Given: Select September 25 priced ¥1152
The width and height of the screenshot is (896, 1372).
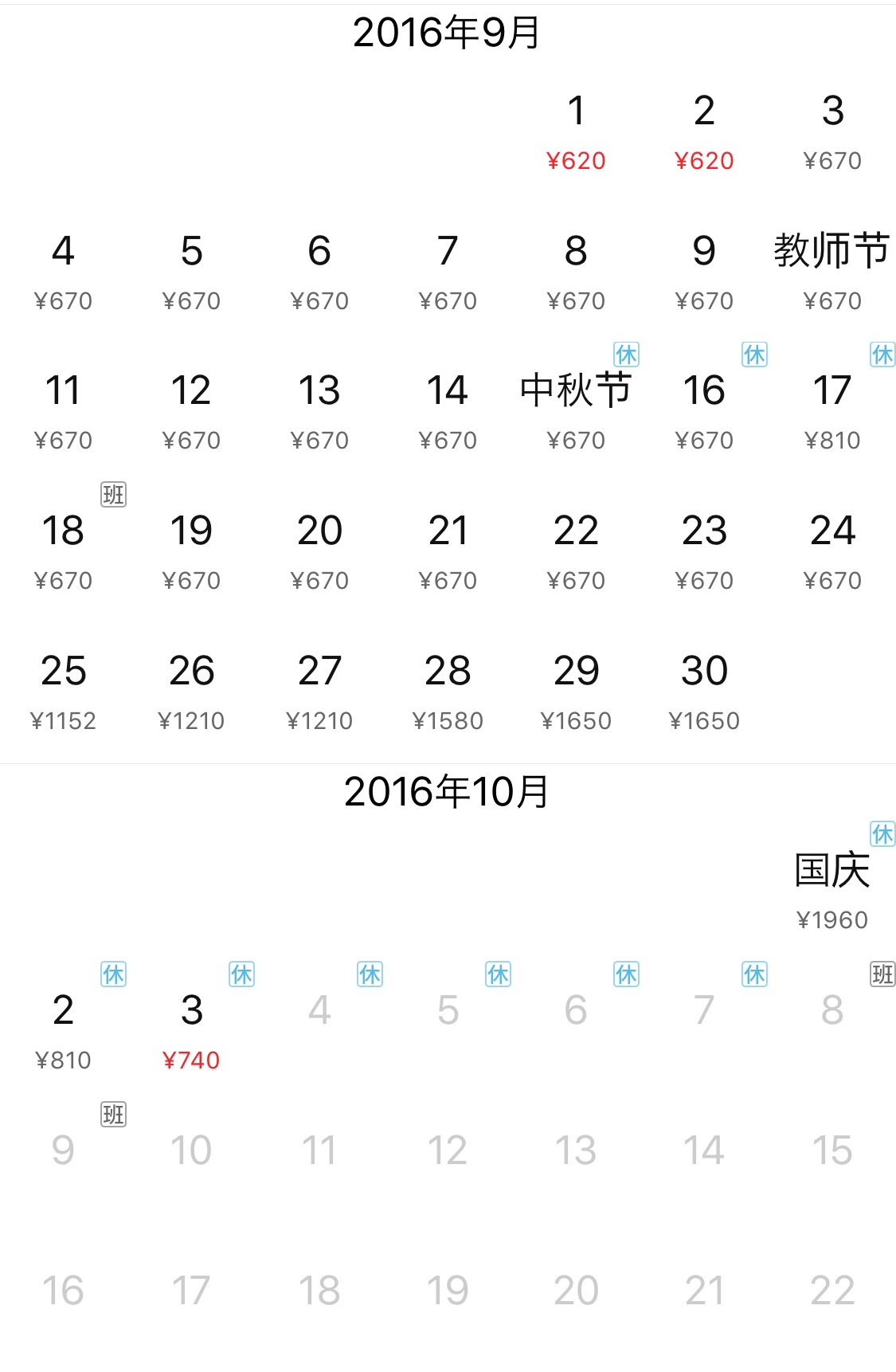Looking at the screenshot, I should click(65, 672).
